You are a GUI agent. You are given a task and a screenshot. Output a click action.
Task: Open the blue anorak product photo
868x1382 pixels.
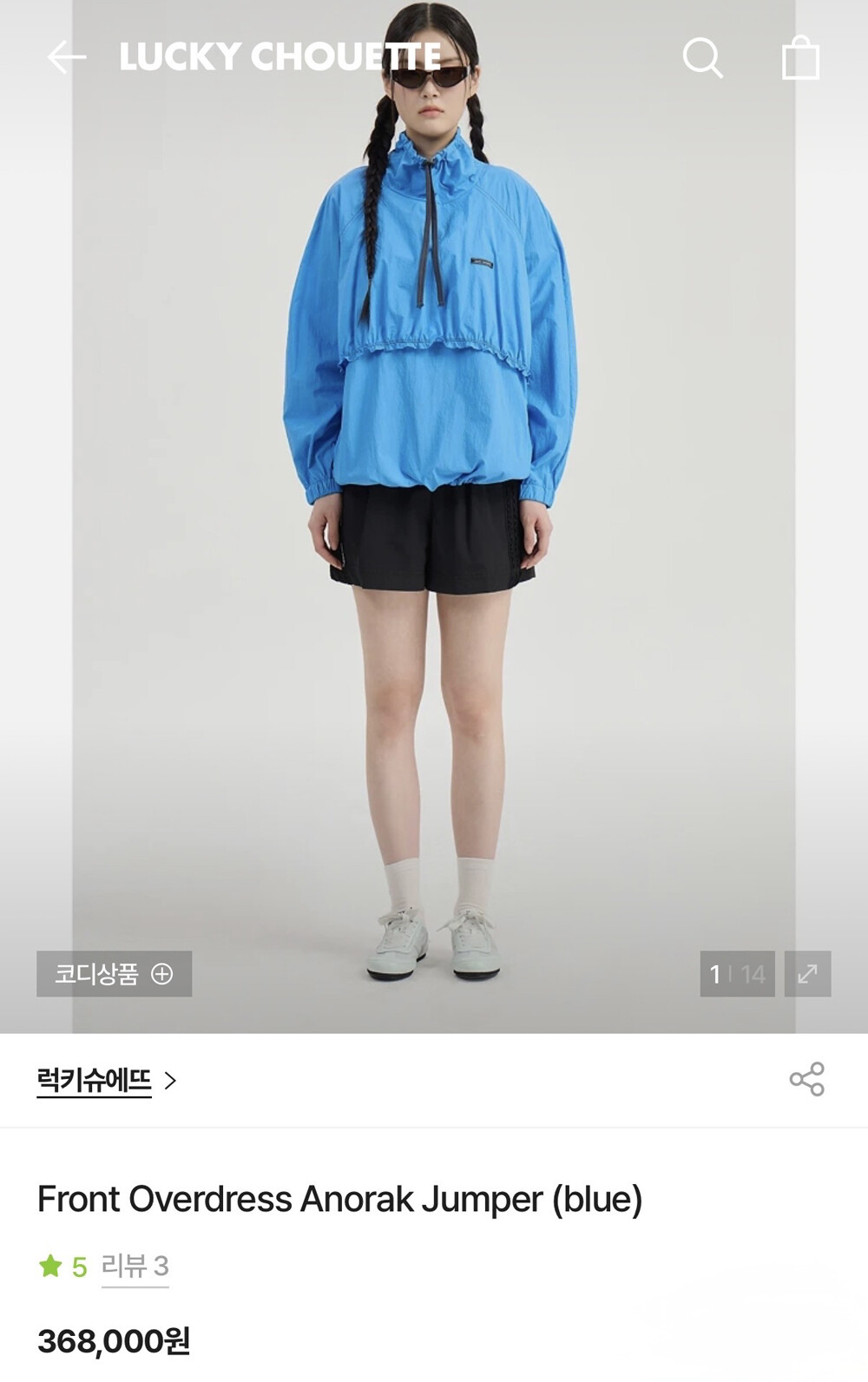434,517
